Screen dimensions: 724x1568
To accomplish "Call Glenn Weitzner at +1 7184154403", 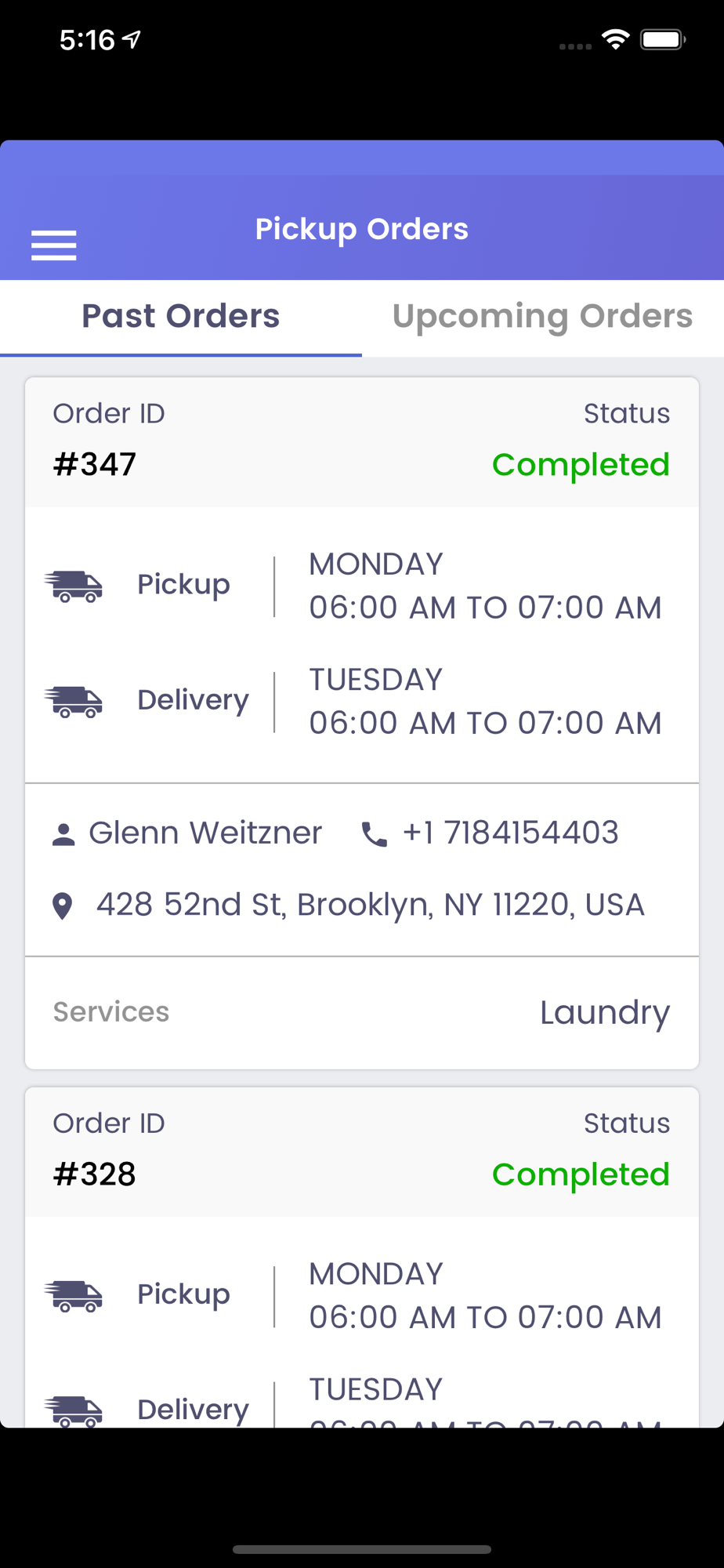I will [491, 833].
